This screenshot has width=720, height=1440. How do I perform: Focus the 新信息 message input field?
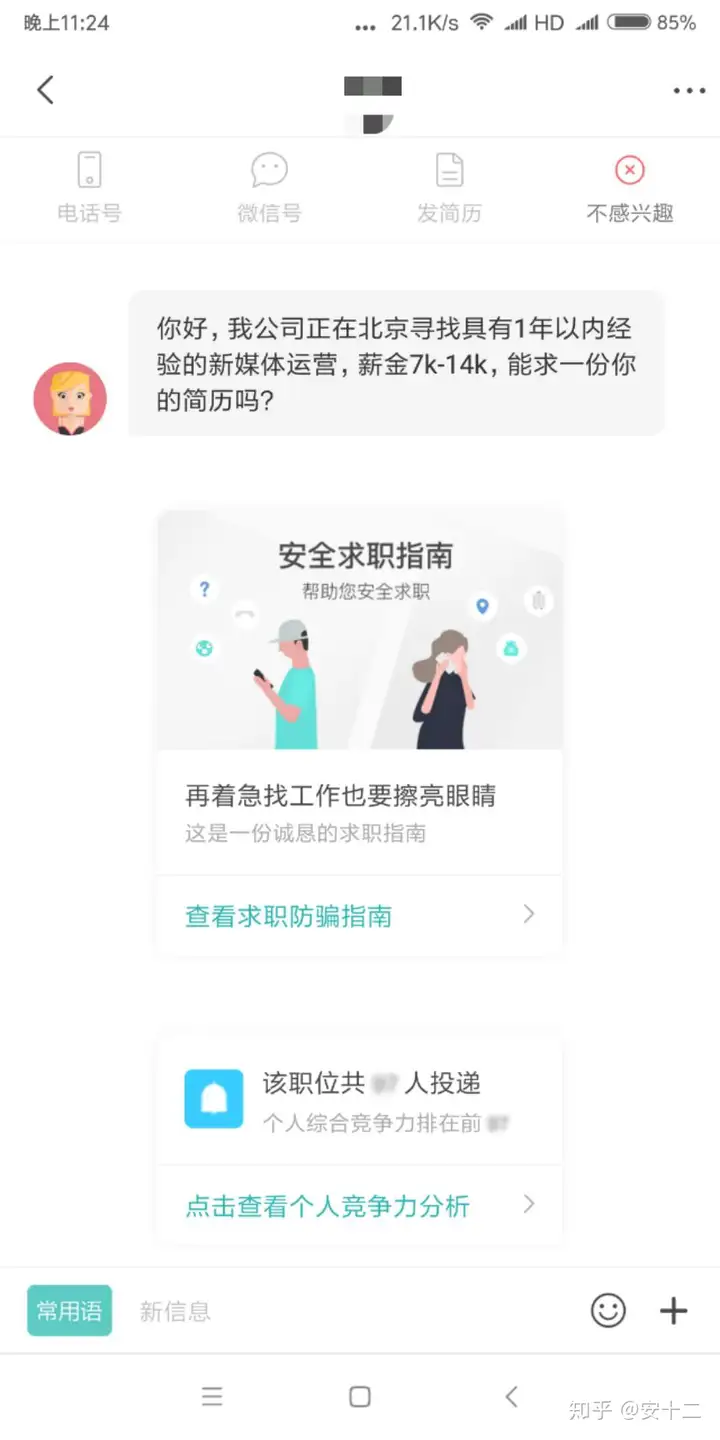point(350,1311)
